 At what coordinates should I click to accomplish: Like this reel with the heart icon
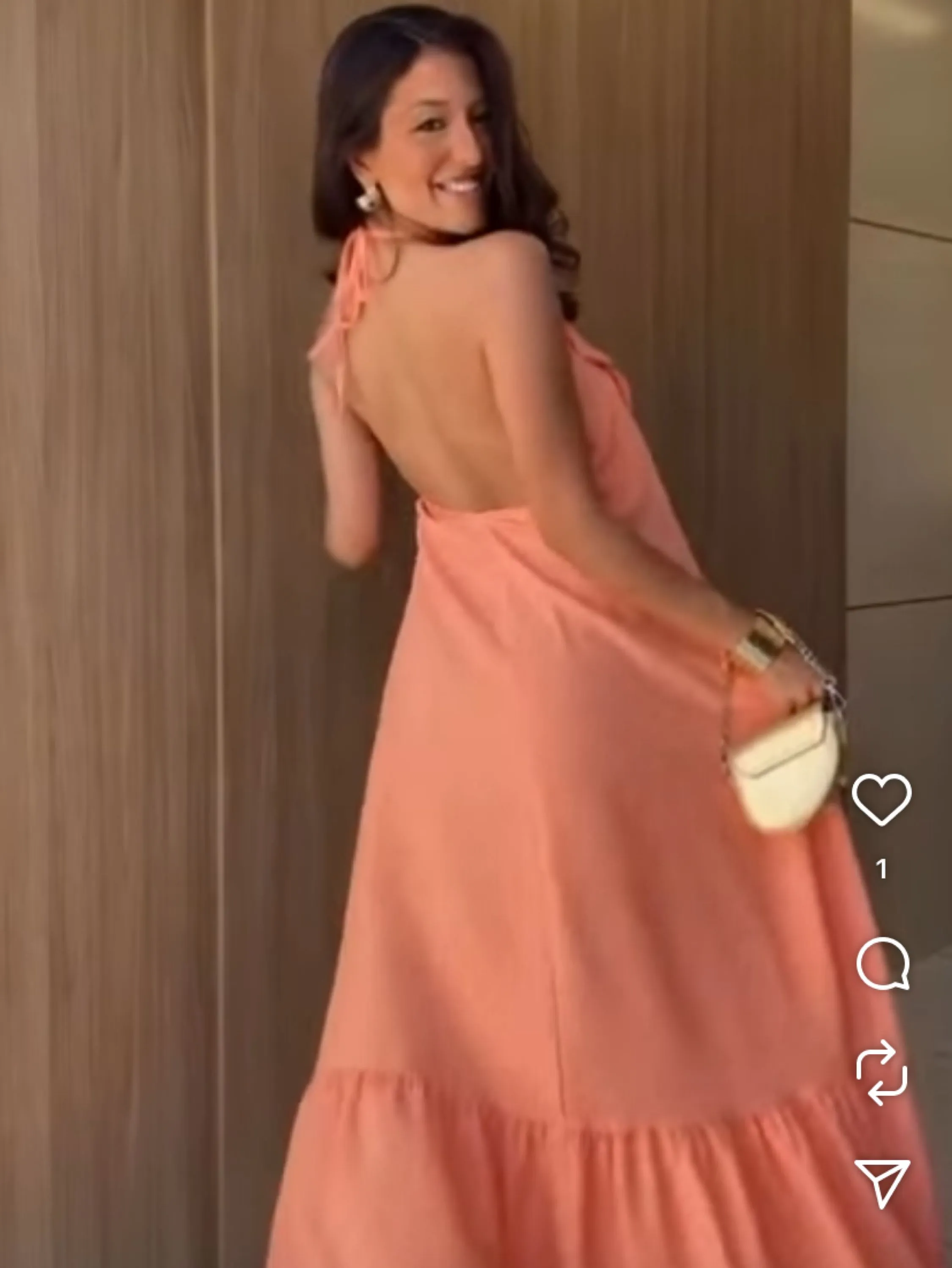(881, 799)
